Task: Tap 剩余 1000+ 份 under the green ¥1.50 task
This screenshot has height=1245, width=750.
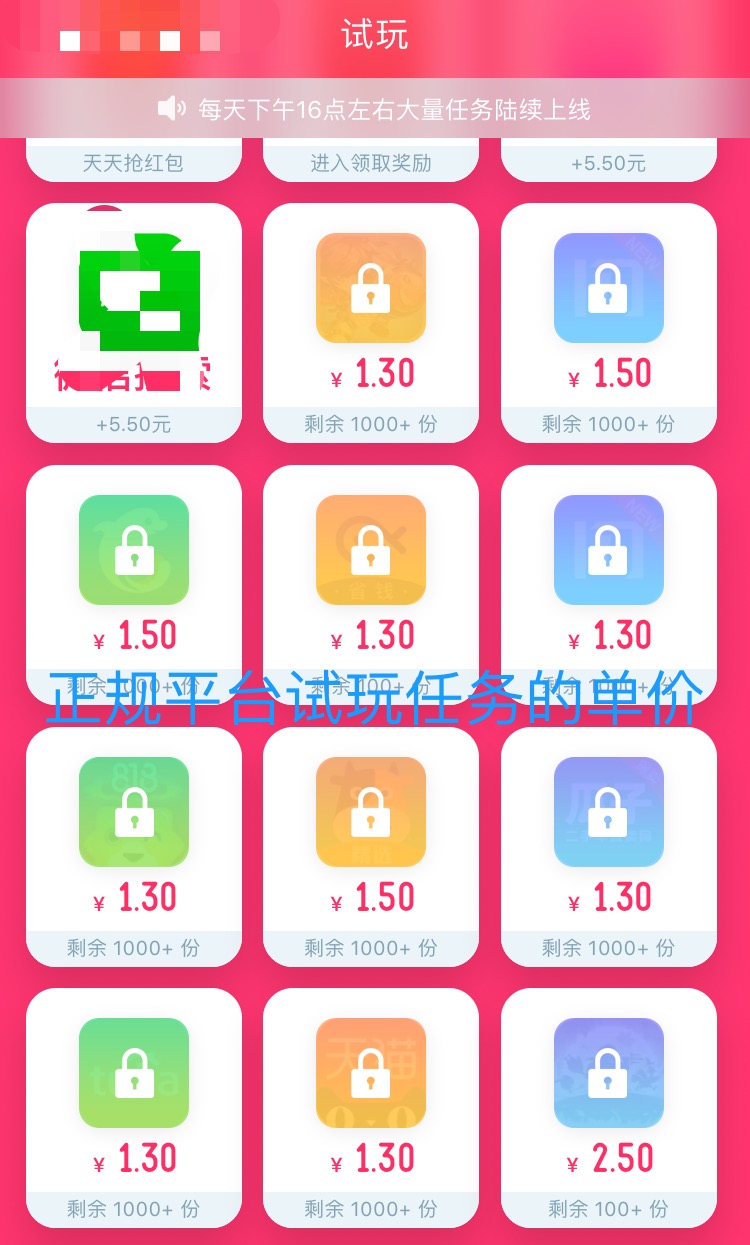Action: (x=134, y=686)
